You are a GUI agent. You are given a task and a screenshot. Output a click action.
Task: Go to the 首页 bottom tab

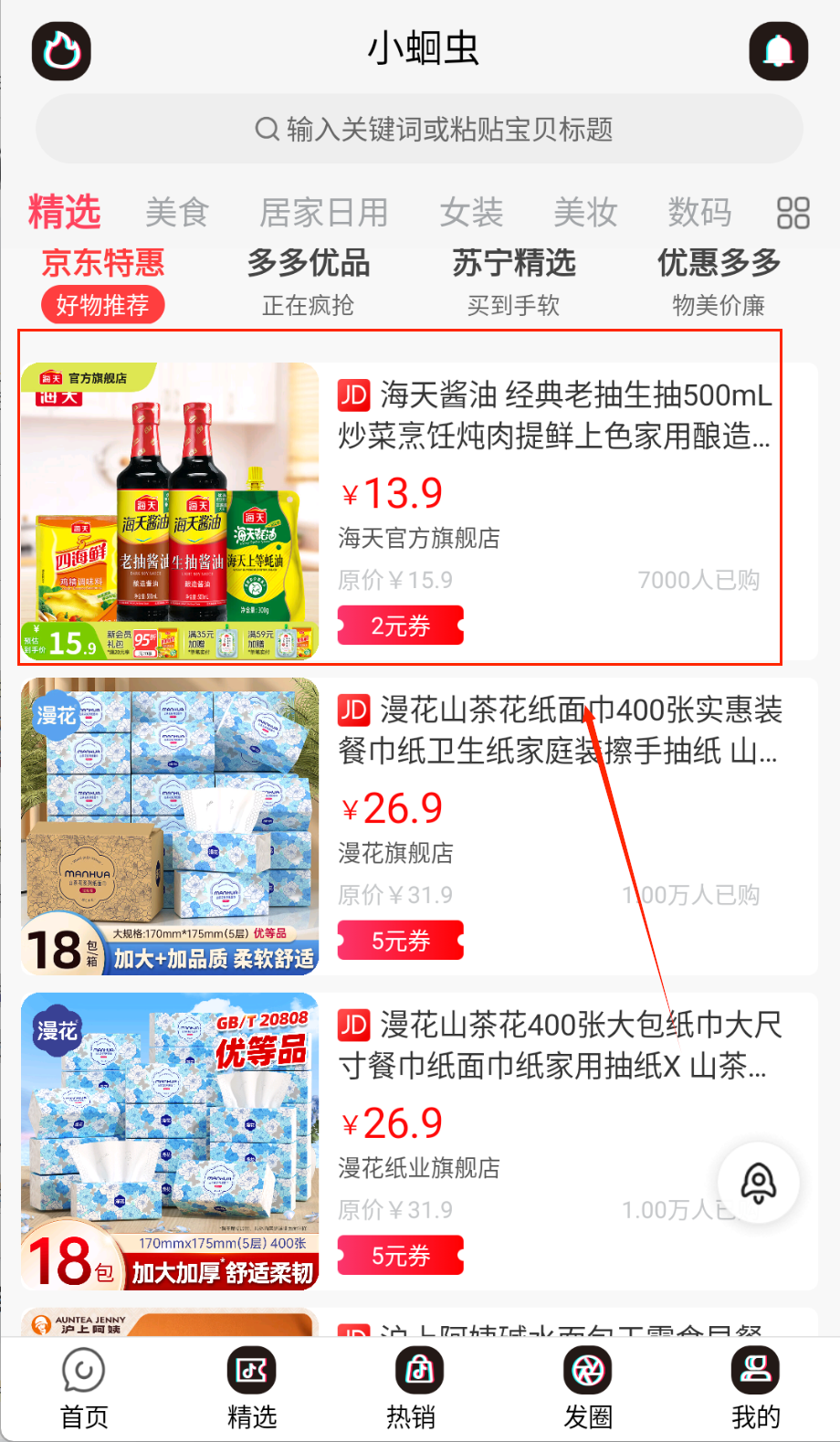(x=84, y=1388)
